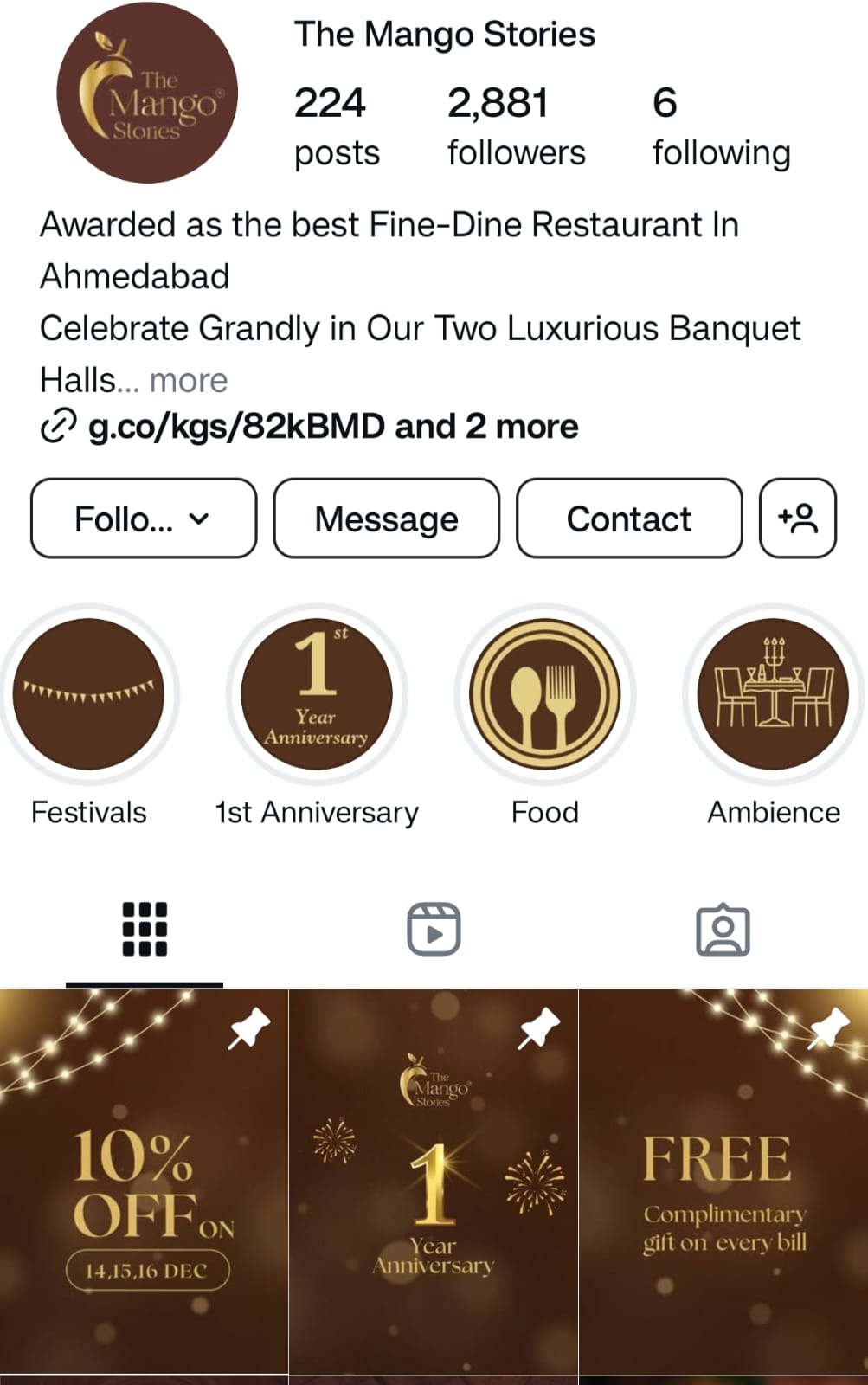Open the pinned 10% OFF post
The height and width of the screenshot is (1385, 868).
144,1182
